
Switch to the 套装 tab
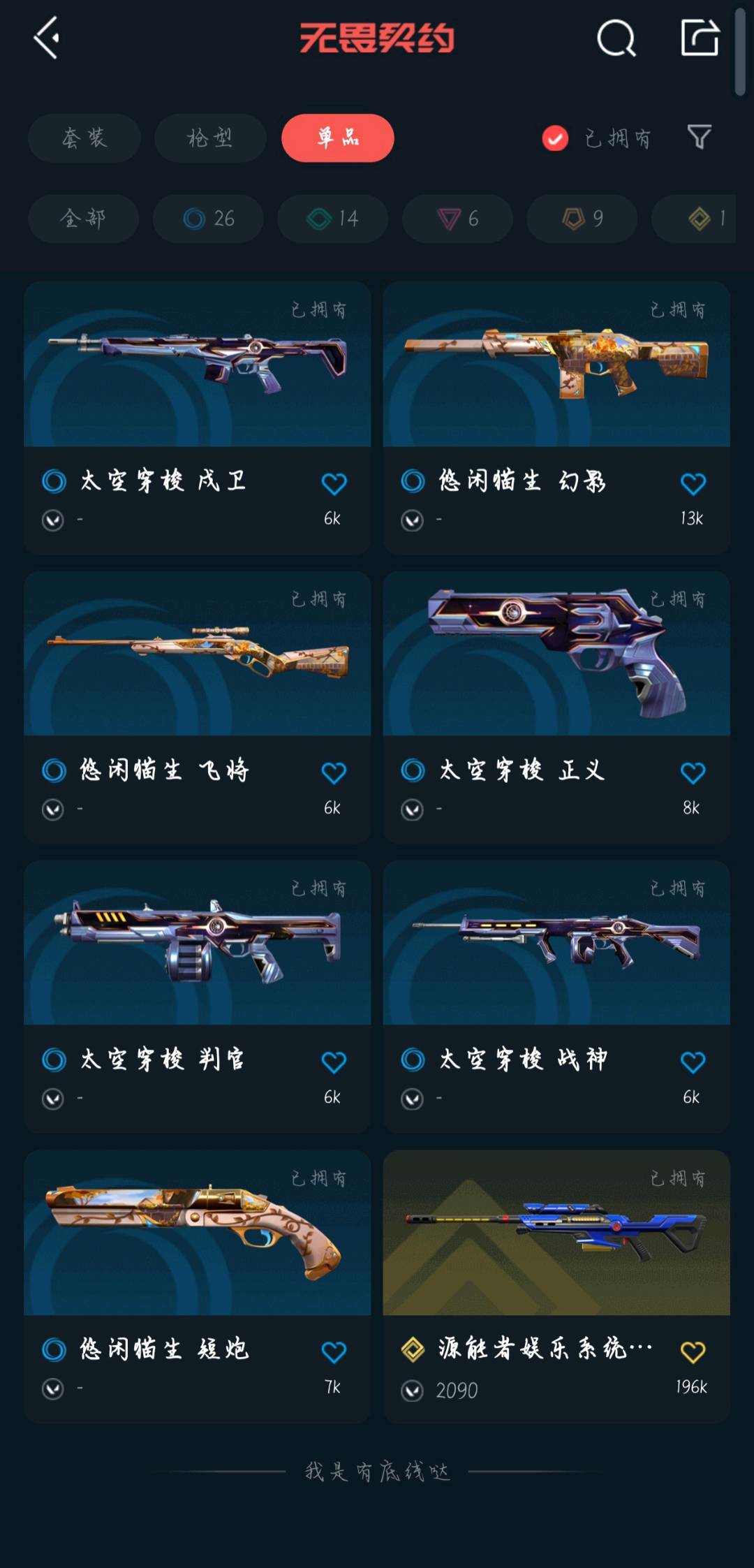(84, 138)
